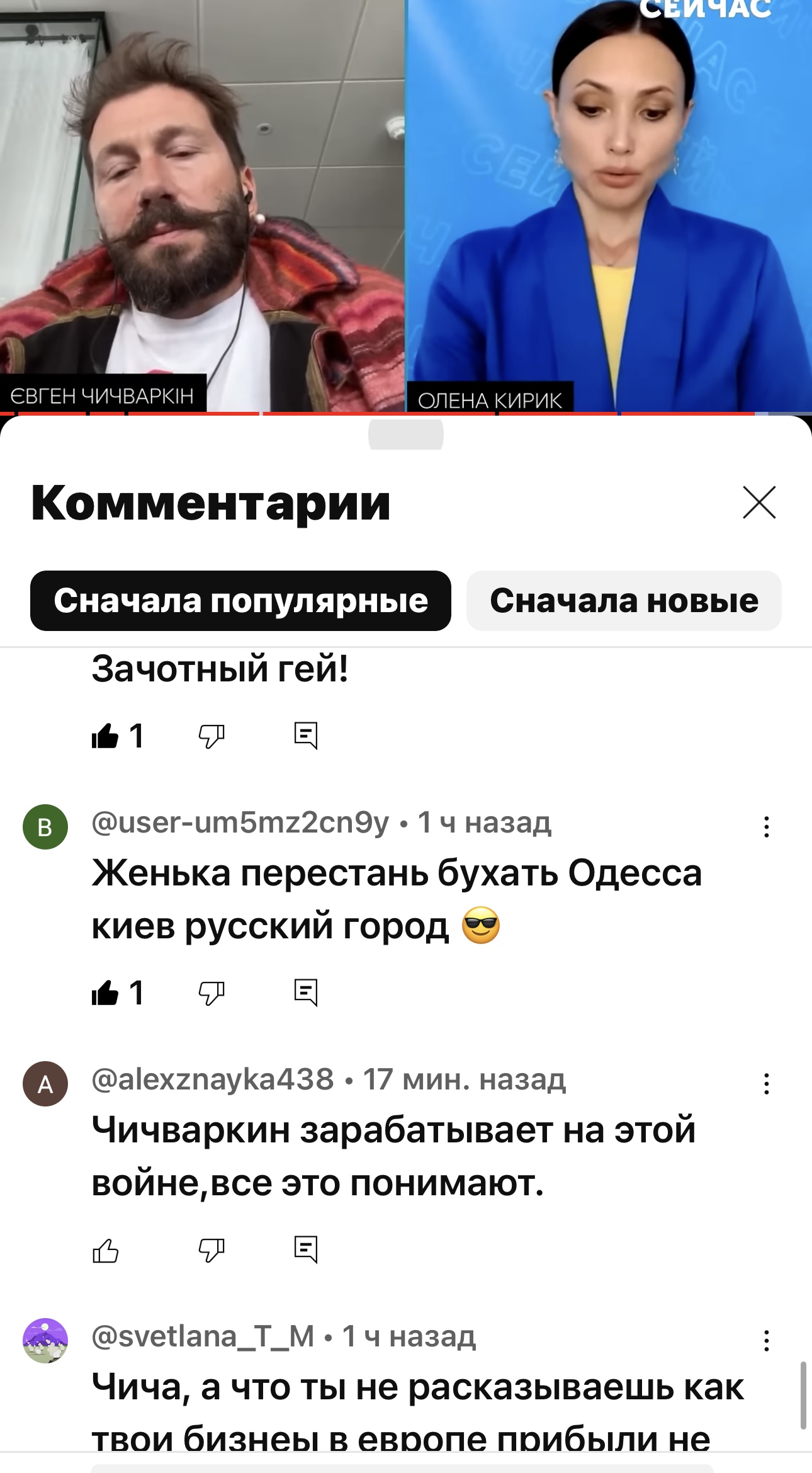The height and width of the screenshot is (1473, 812).
Task: Open the profile avatar of @user-um5mz2cn9y
Action: [45, 827]
